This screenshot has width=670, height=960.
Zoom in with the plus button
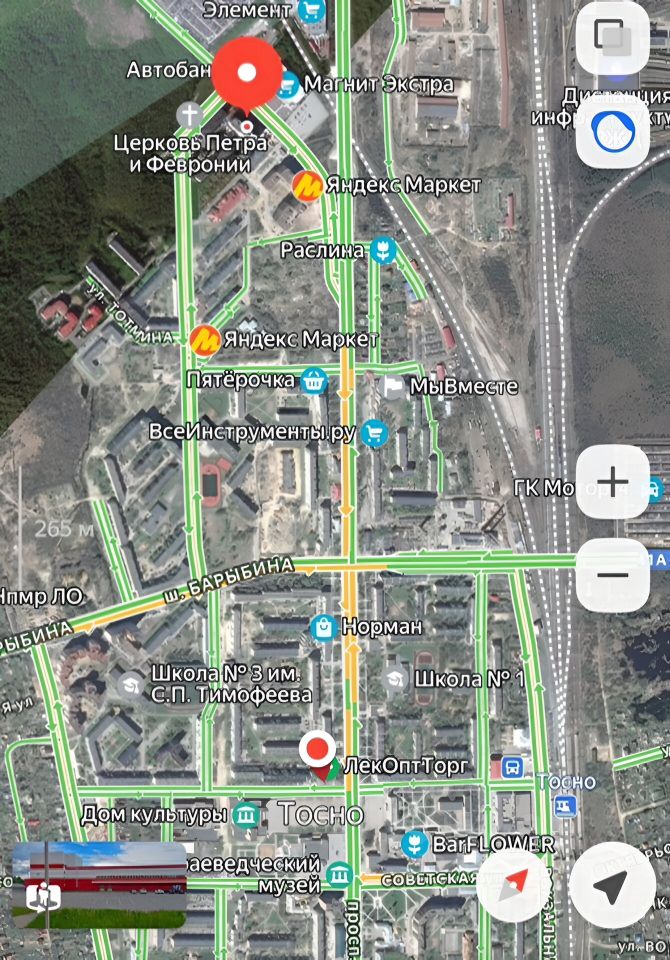[612, 482]
